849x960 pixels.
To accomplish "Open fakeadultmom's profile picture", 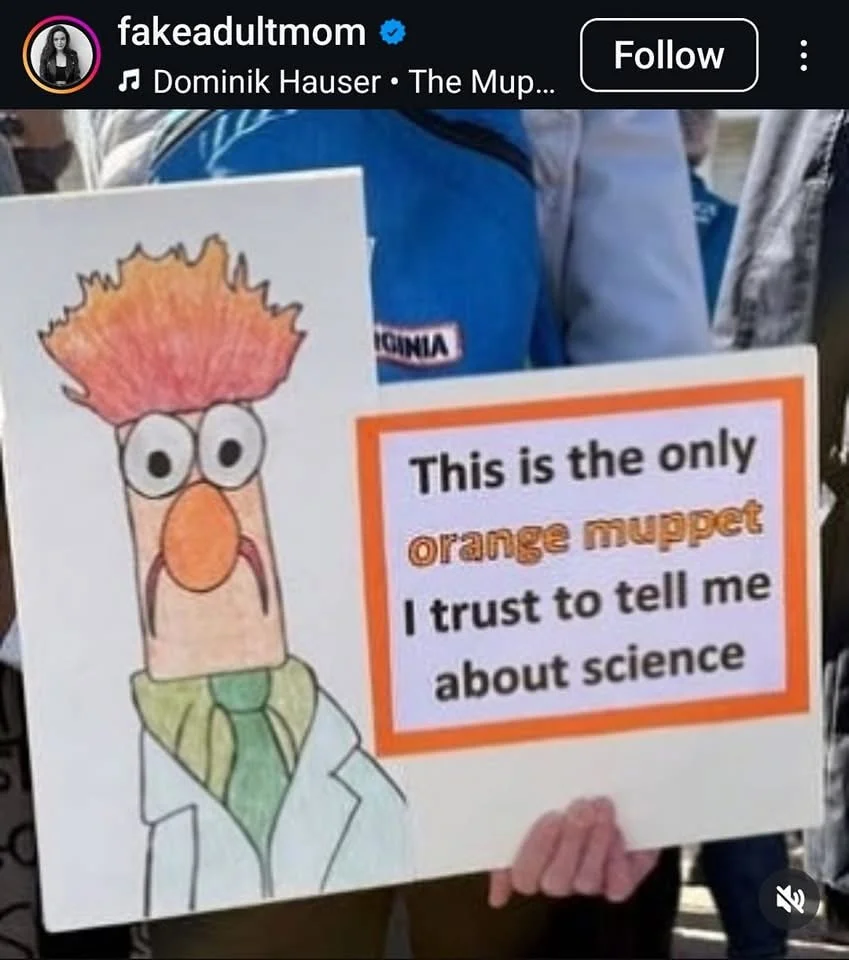I will click(62, 55).
